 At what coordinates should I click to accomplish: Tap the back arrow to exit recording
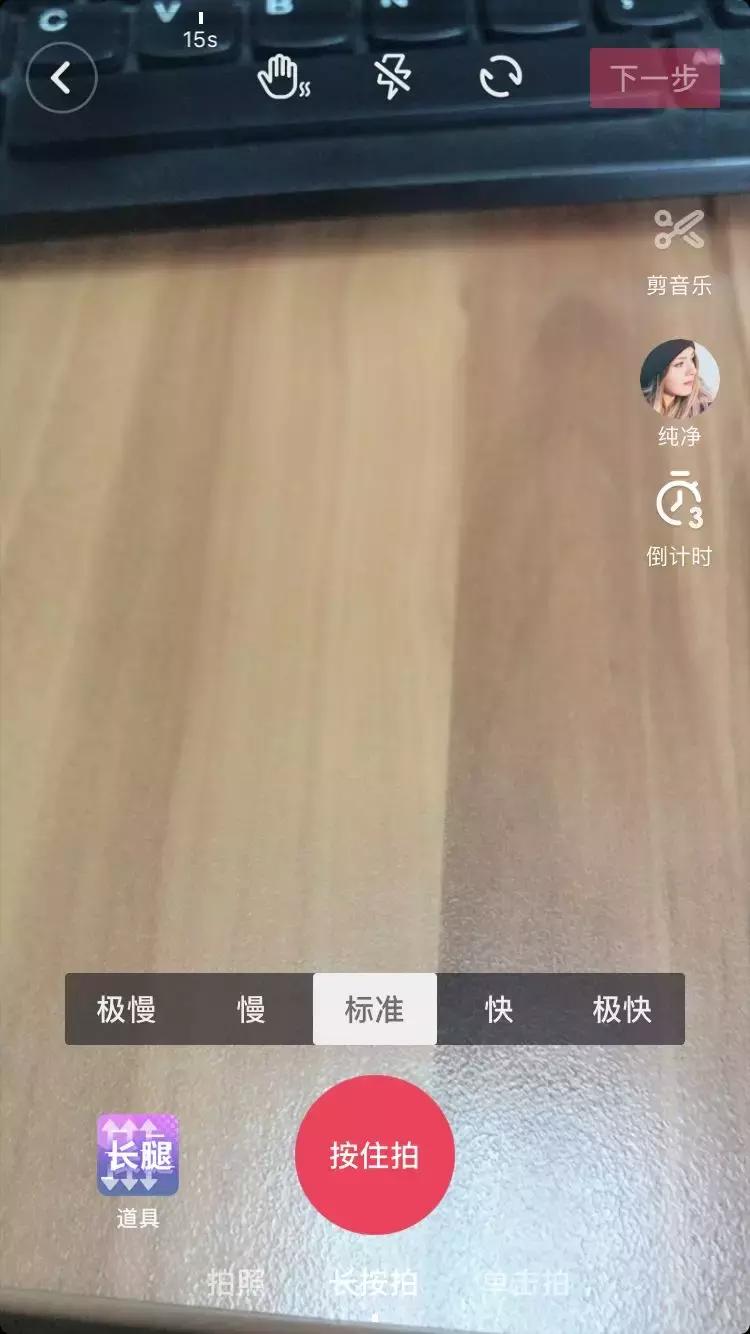point(61,78)
